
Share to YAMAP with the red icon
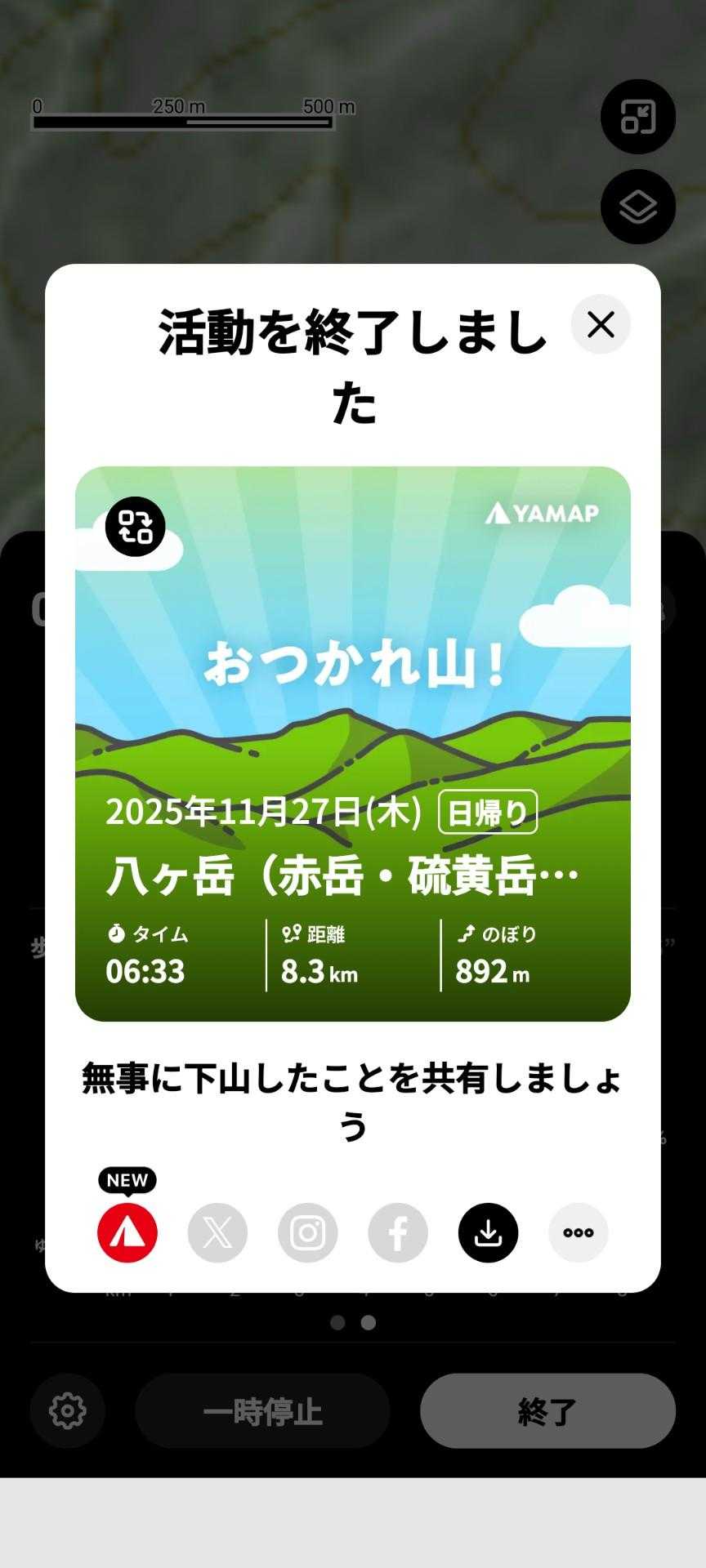tap(127, 1232)
